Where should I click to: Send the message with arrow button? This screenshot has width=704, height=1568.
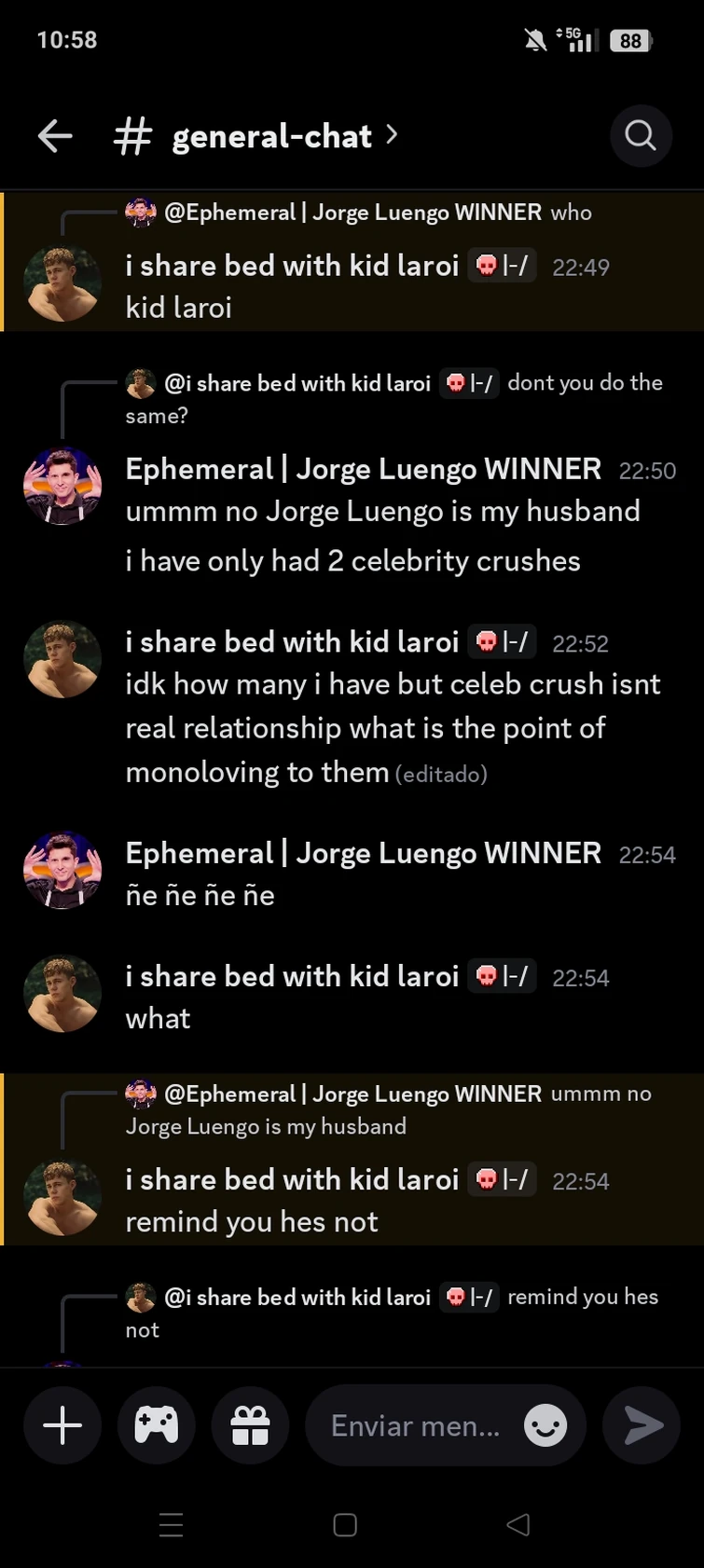click(x=642, y=1425)
